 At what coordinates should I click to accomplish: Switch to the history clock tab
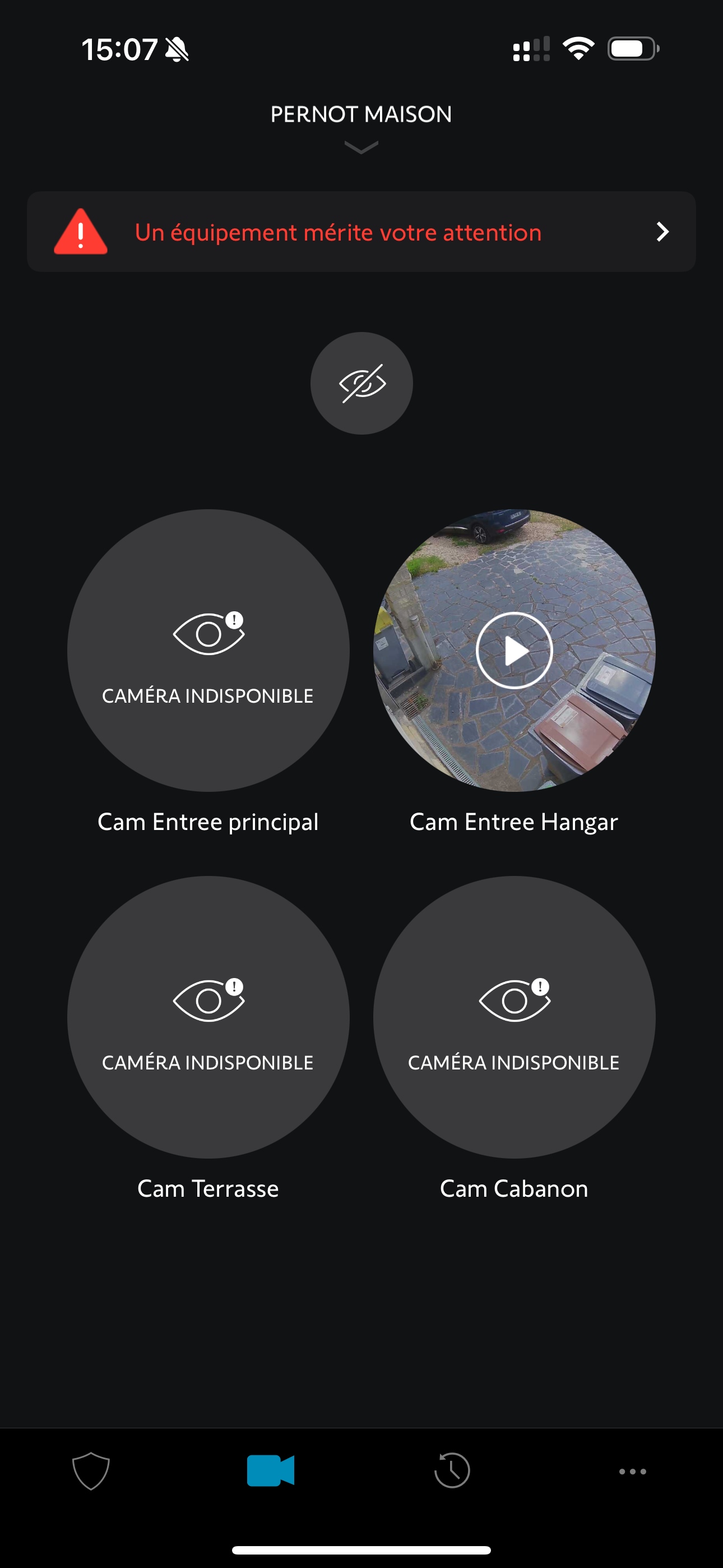pos(452,1470)
